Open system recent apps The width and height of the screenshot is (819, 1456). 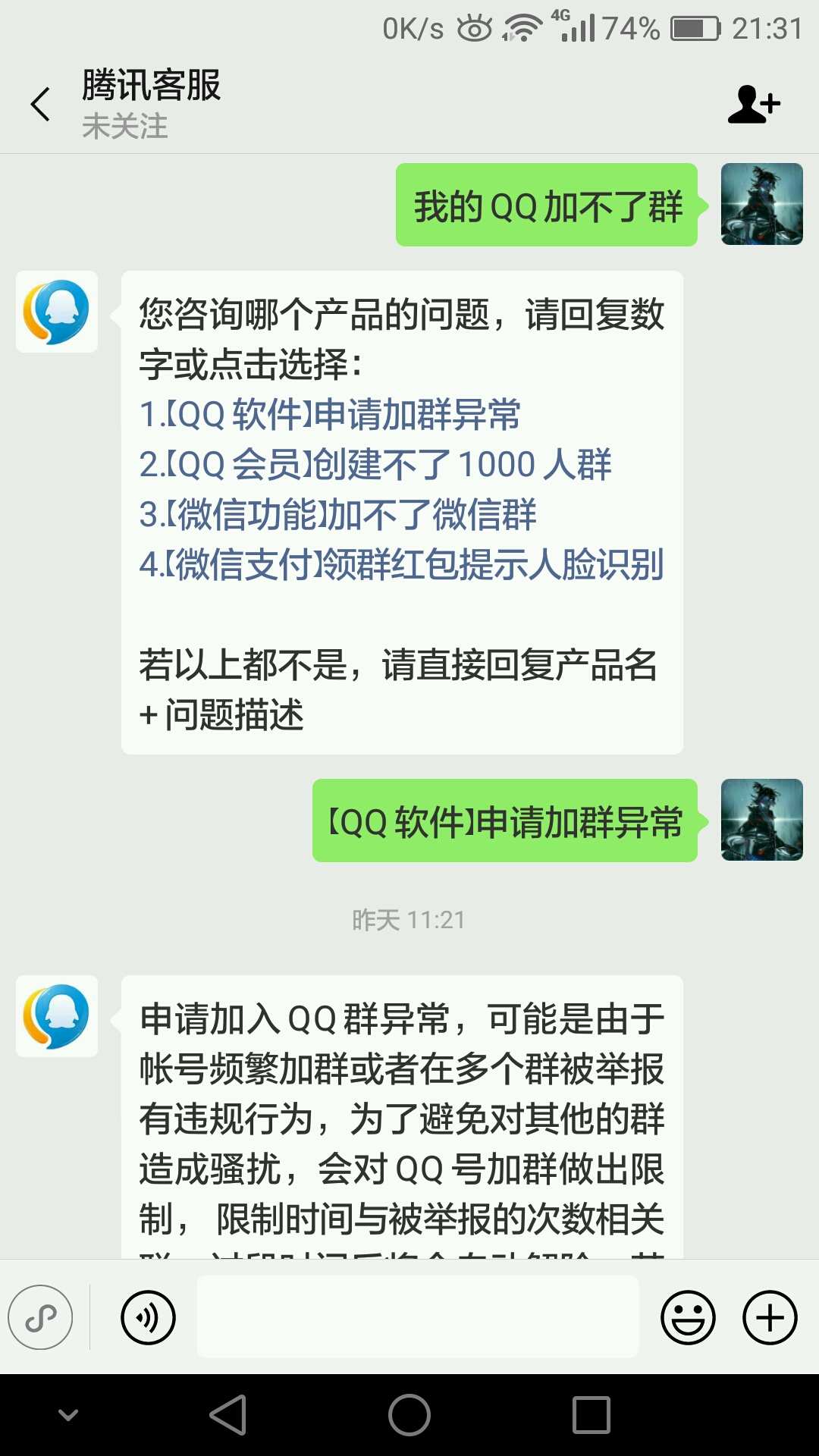[591, 1415]
